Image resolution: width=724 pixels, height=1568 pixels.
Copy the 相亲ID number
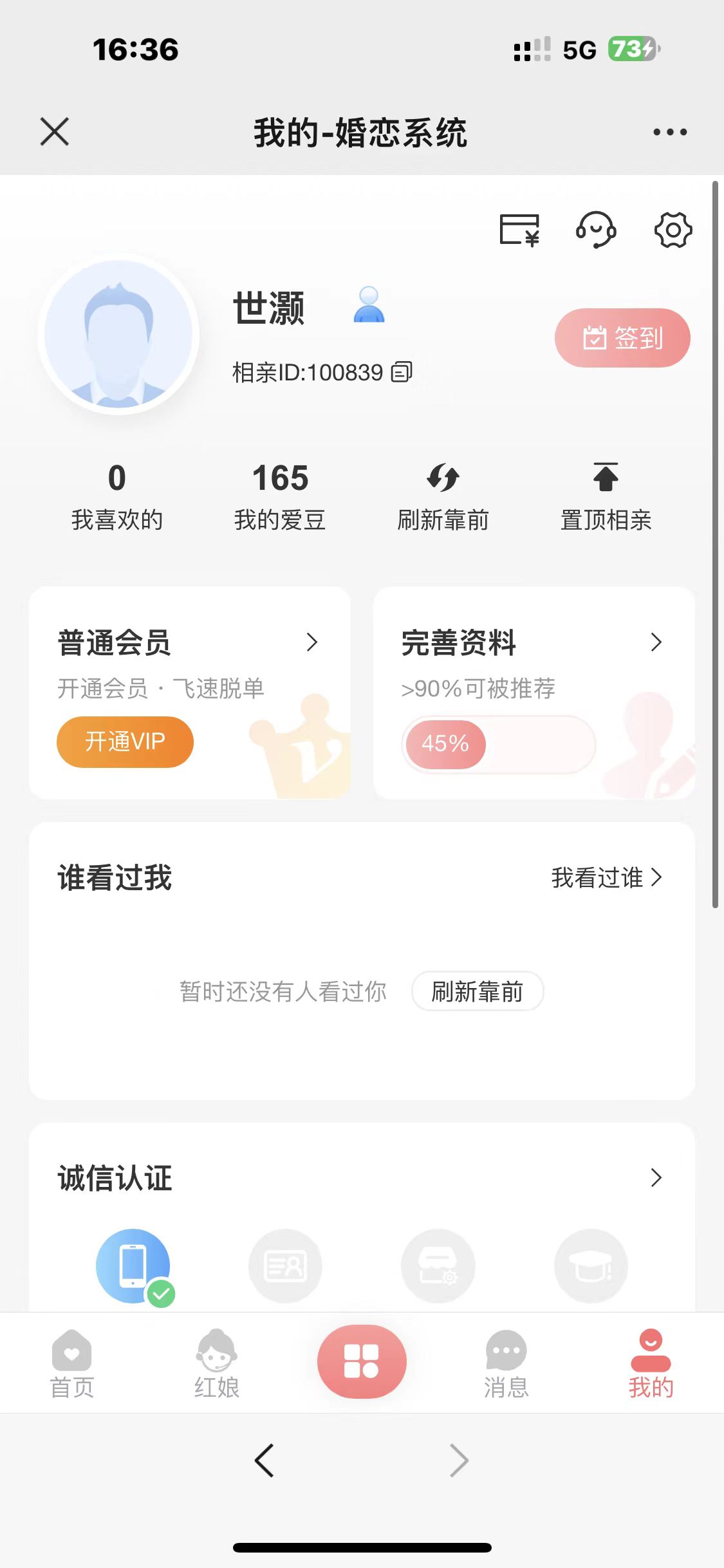click(x=402, y=372)
